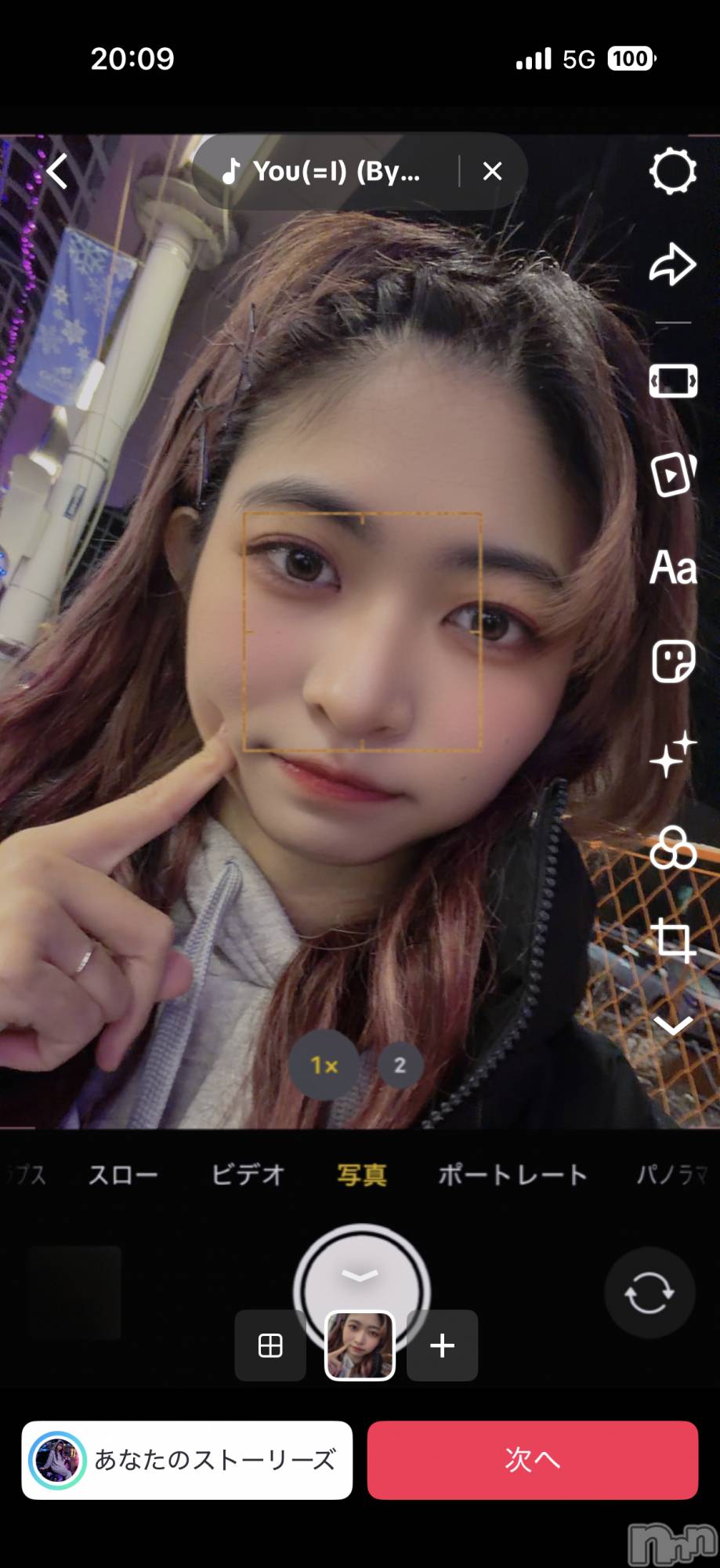
Task: Open the Aa text tool
Action: pos(672,568)
